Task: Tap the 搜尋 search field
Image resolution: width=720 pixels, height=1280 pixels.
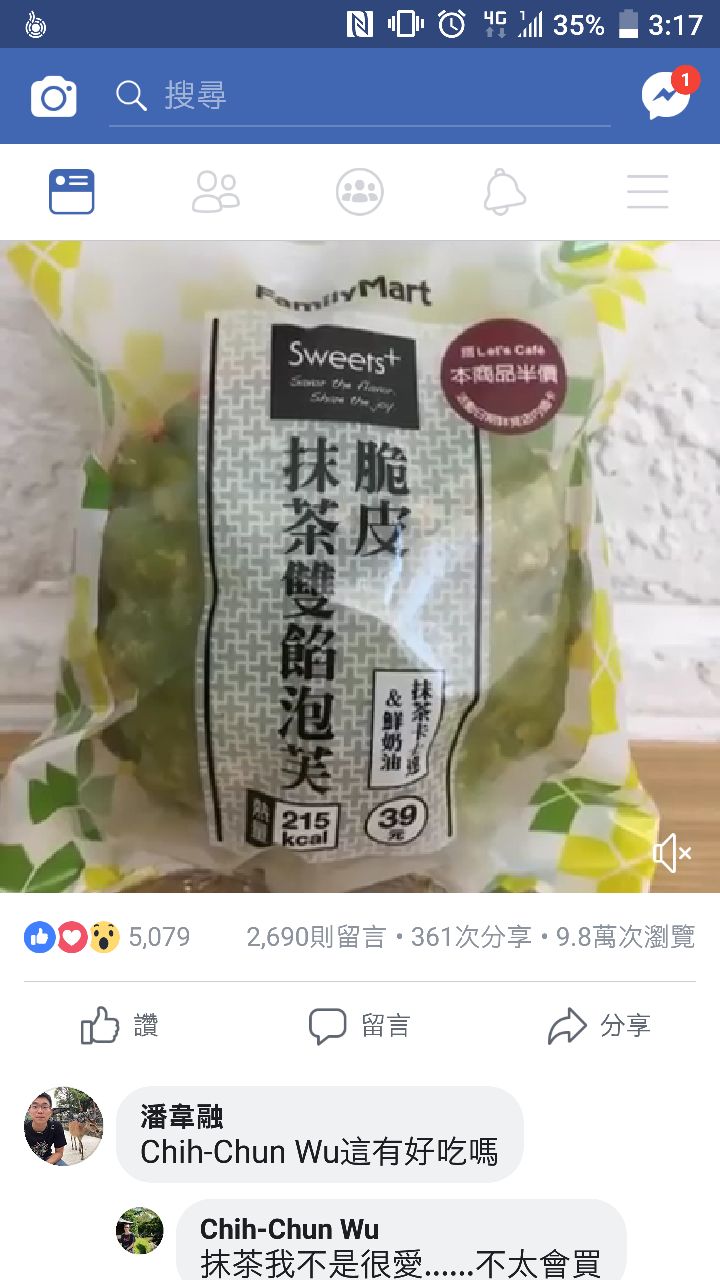Action: [x=360, y=96]
